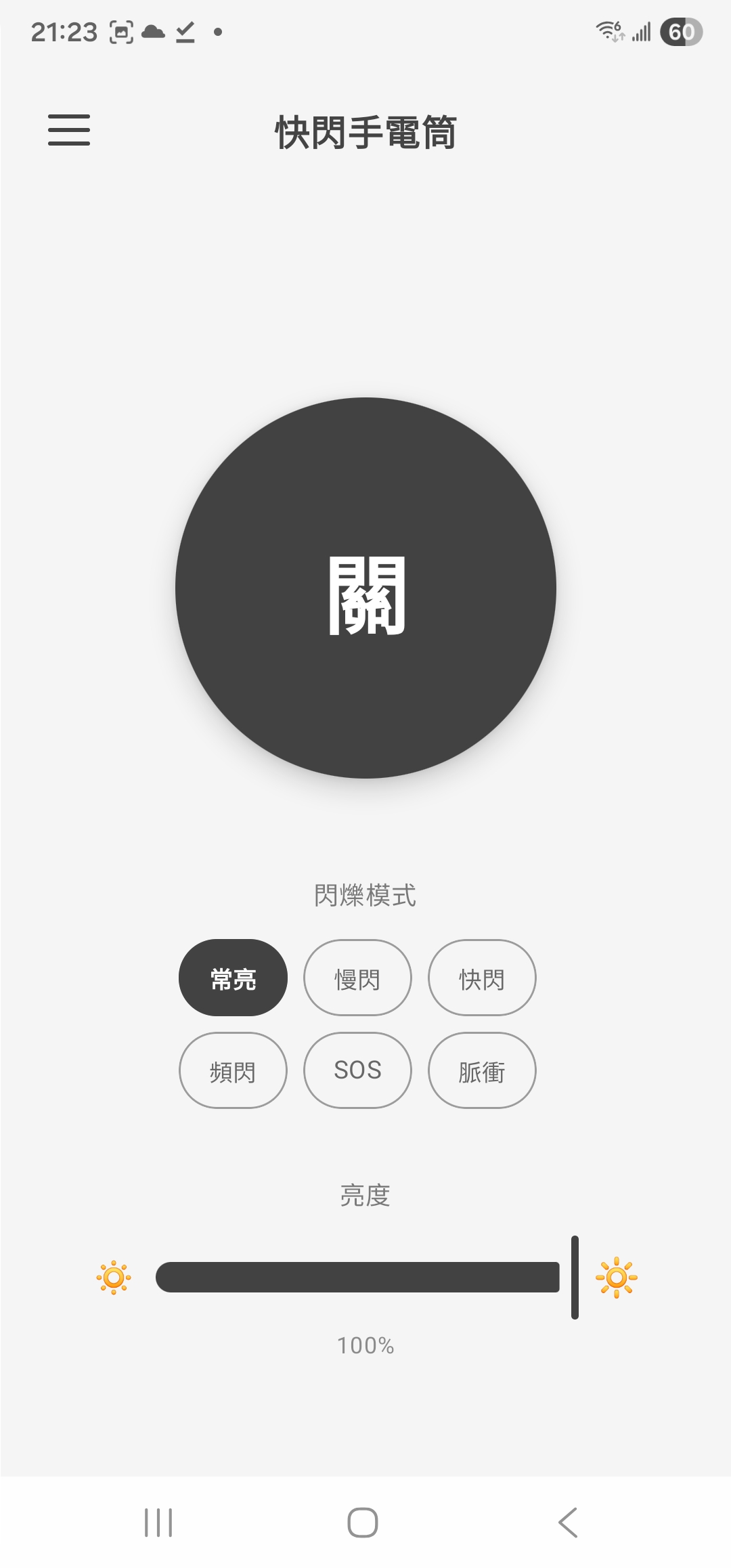Click the cloud icon in the status bar
731x1568 pixels.
(x=152, y=32)
